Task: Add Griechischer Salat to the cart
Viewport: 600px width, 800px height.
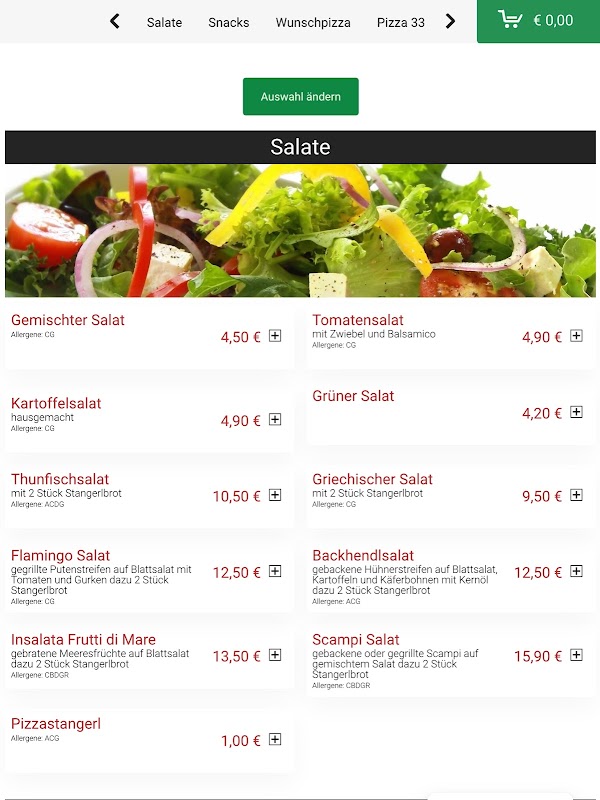Action: 576,495
